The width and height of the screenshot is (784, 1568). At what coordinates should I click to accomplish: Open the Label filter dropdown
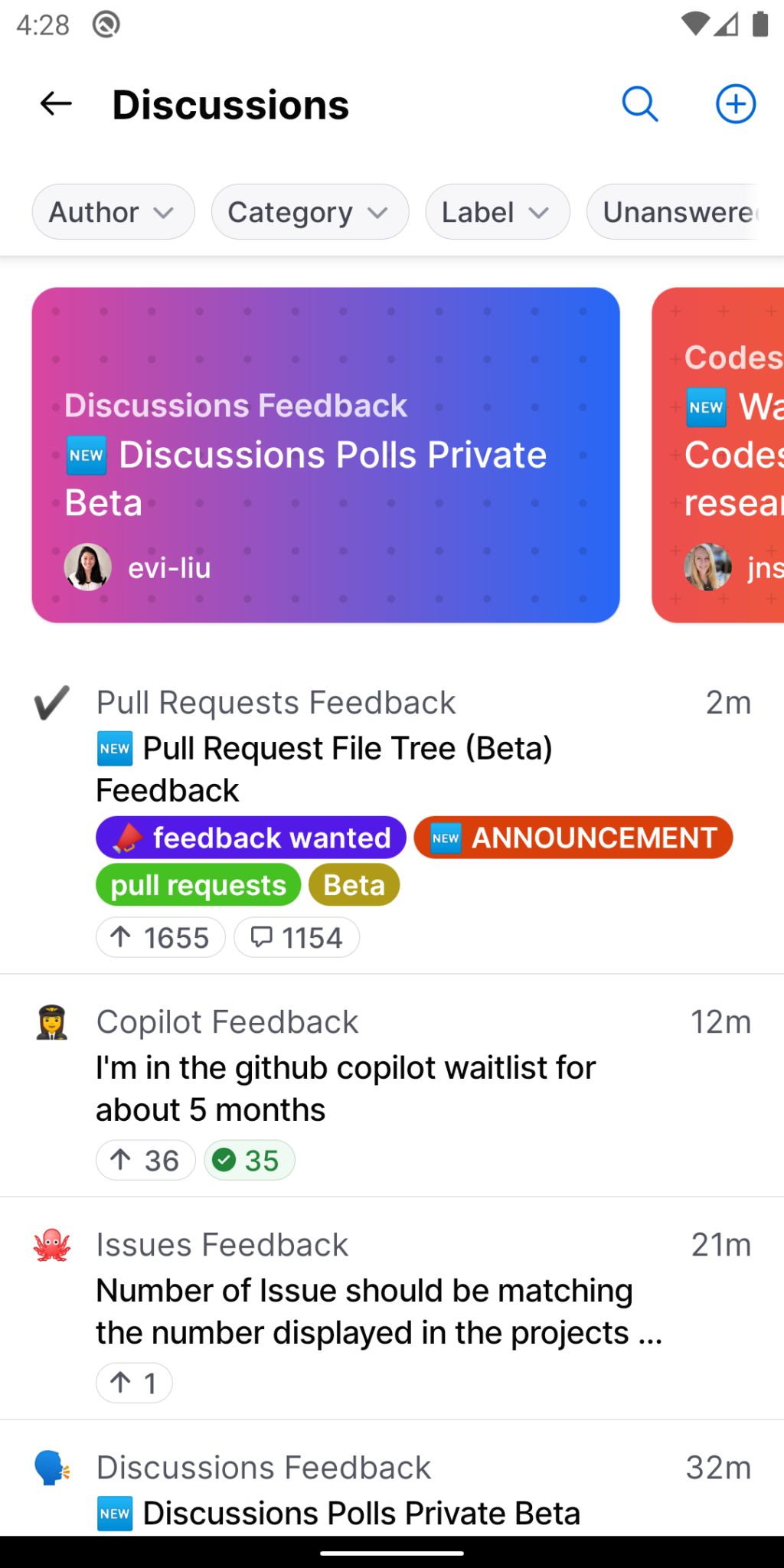coord(497,212)
